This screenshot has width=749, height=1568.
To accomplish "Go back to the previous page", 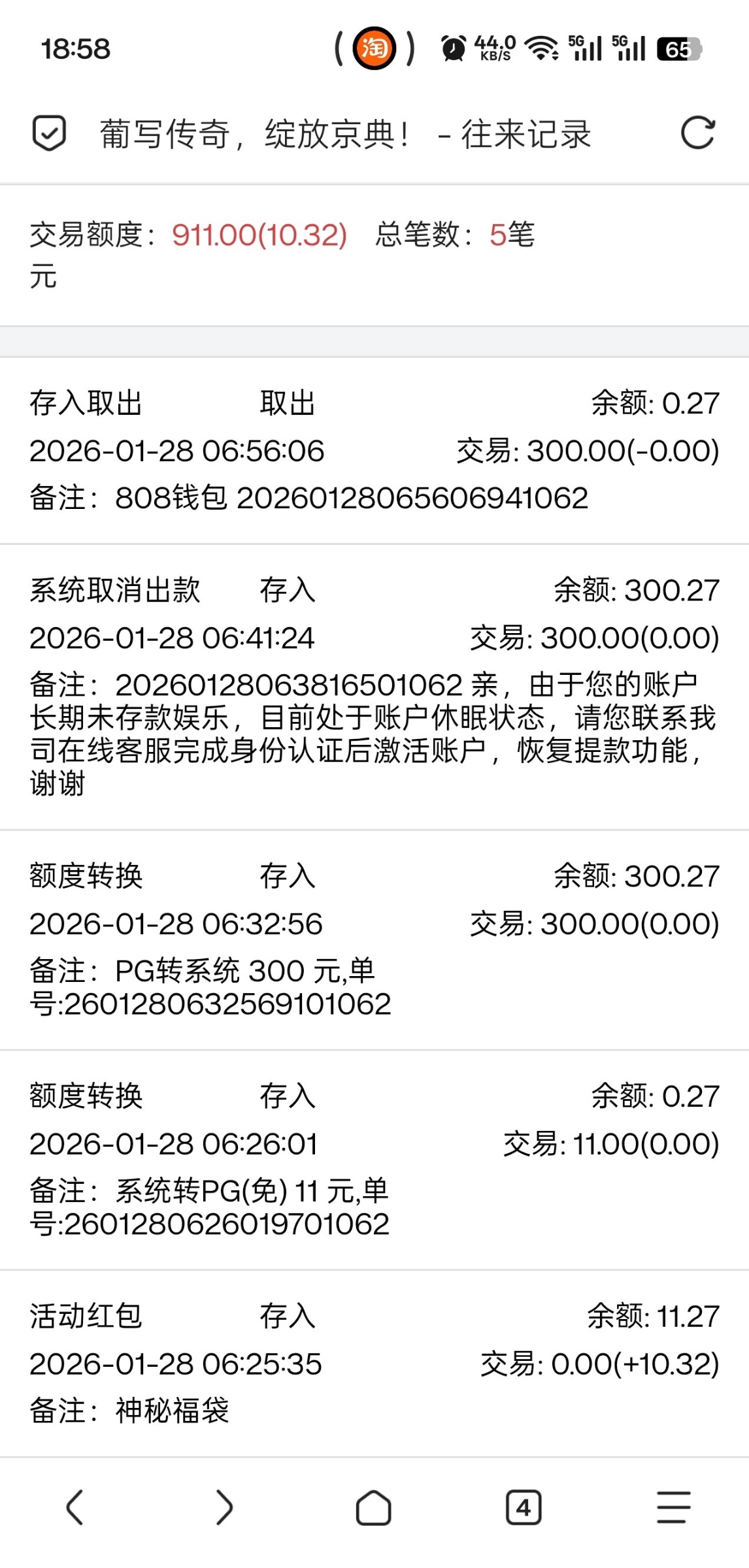I will (x=75, y=1508).
